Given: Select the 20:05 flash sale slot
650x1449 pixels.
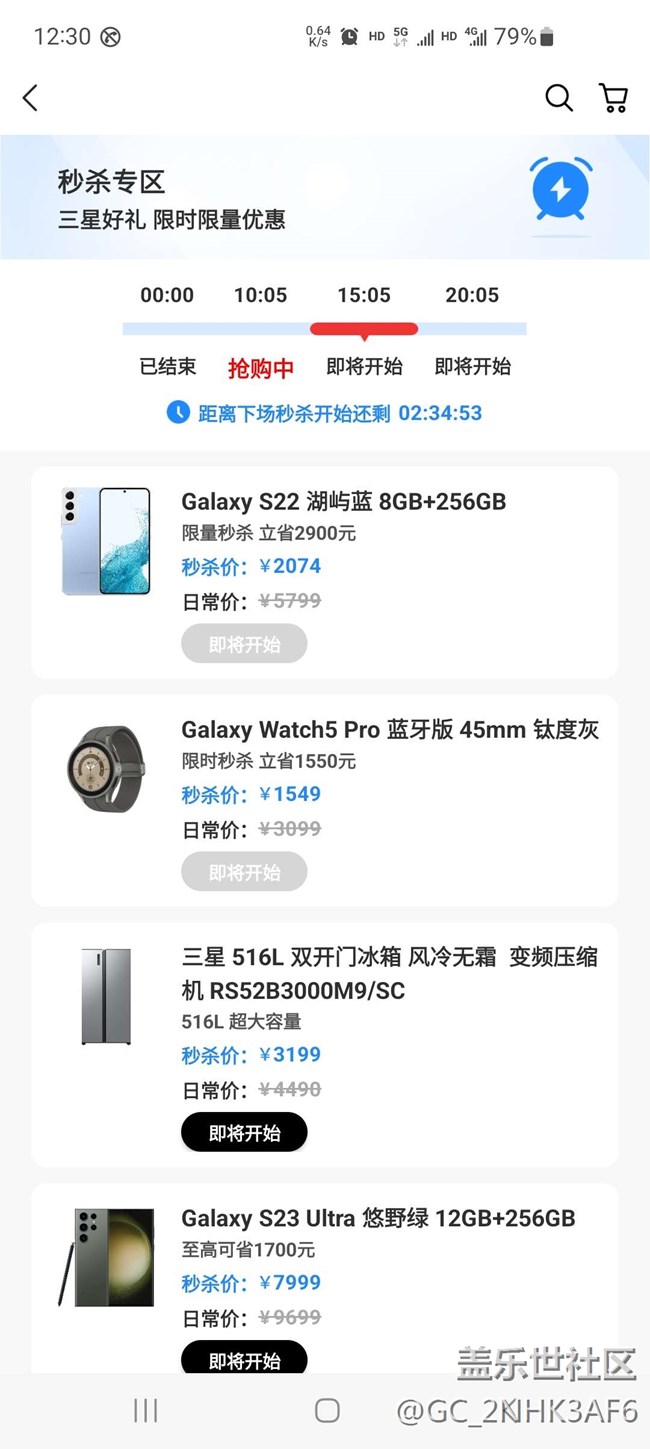Looking at the screenshot, I should [472, 295].
